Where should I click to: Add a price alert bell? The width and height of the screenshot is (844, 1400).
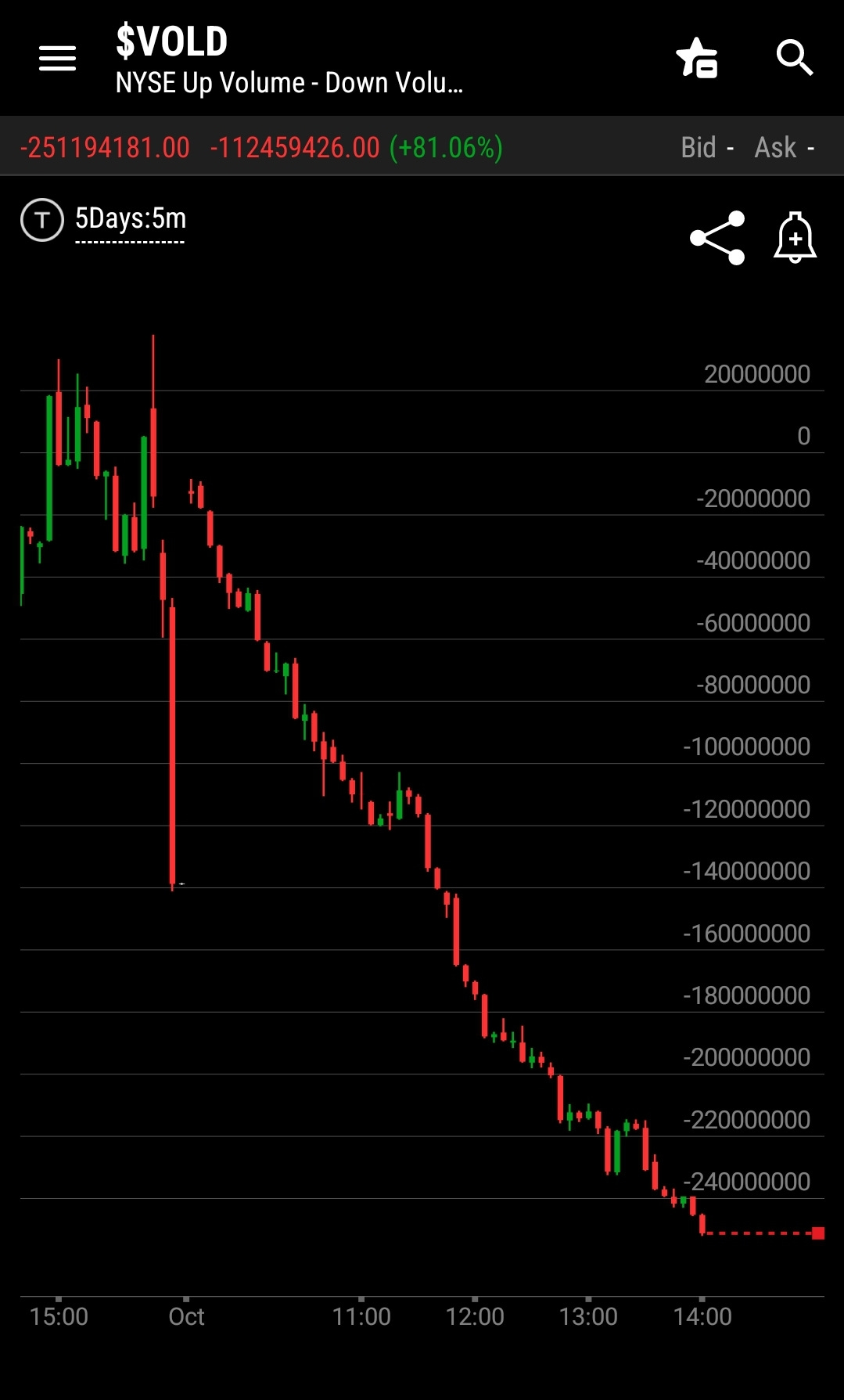pos(796,237)
